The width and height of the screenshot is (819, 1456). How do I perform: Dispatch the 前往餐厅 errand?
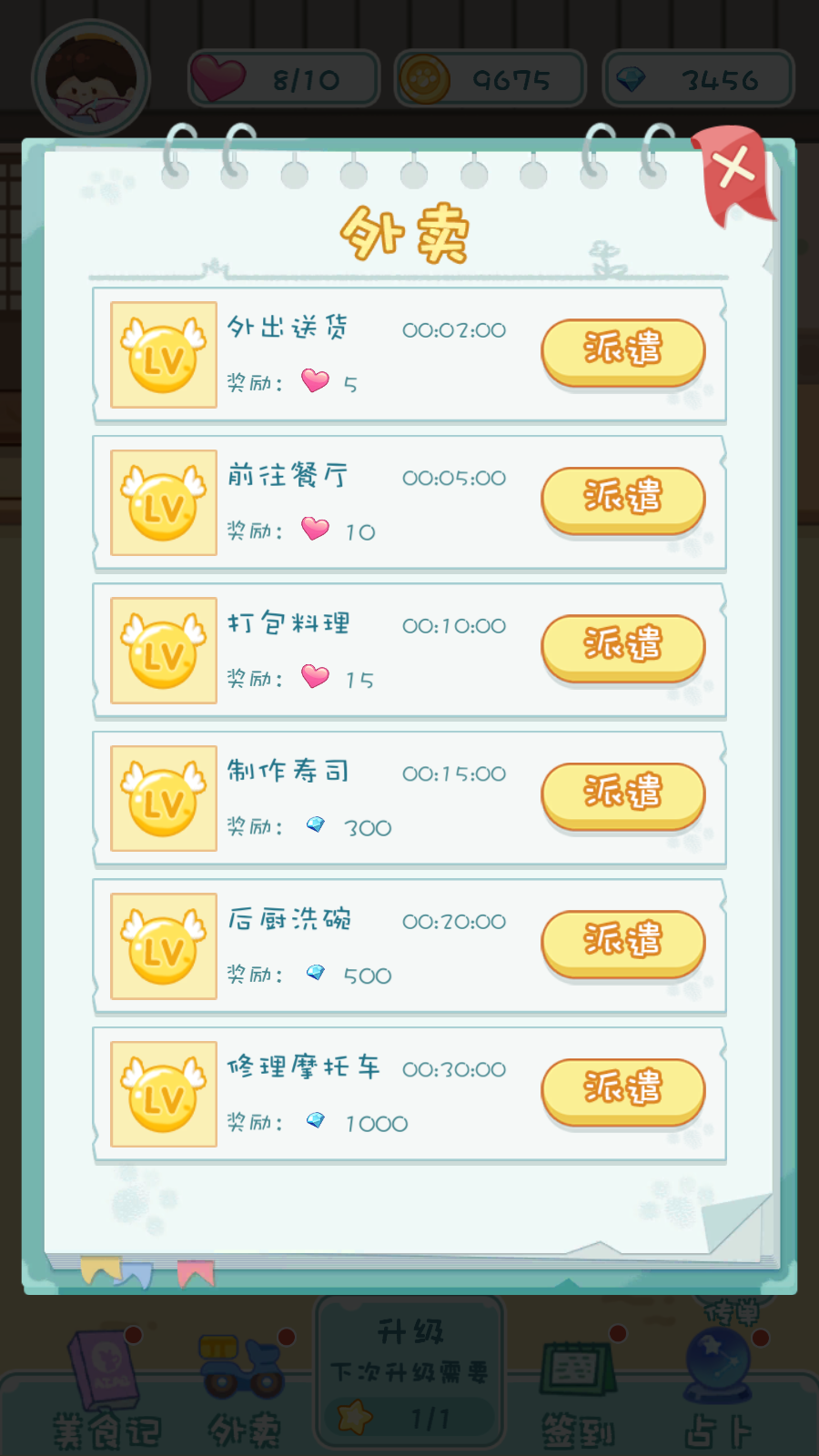(x=622, y=501)
